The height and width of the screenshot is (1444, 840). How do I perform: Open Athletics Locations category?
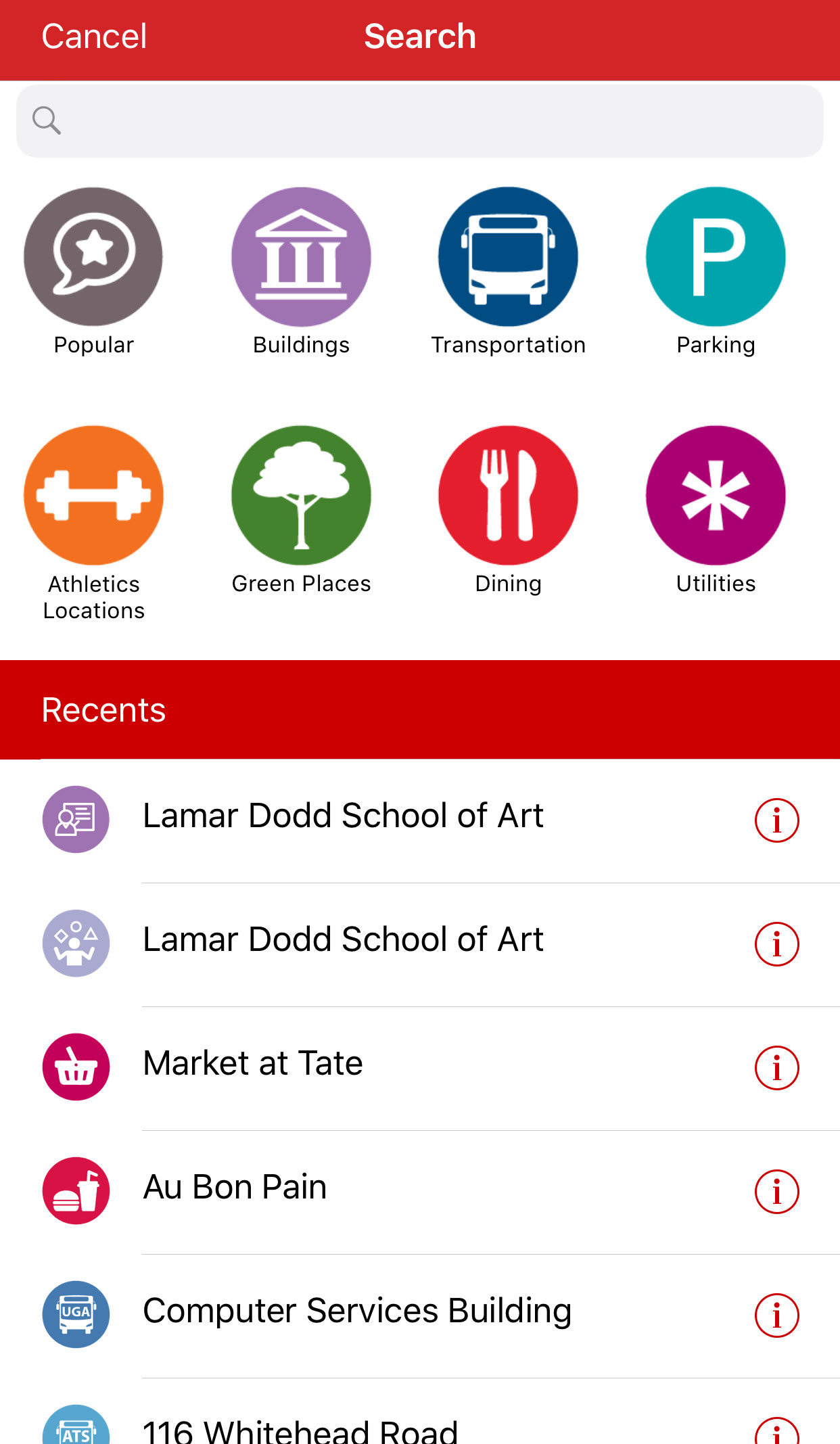[x=93, y=496]
